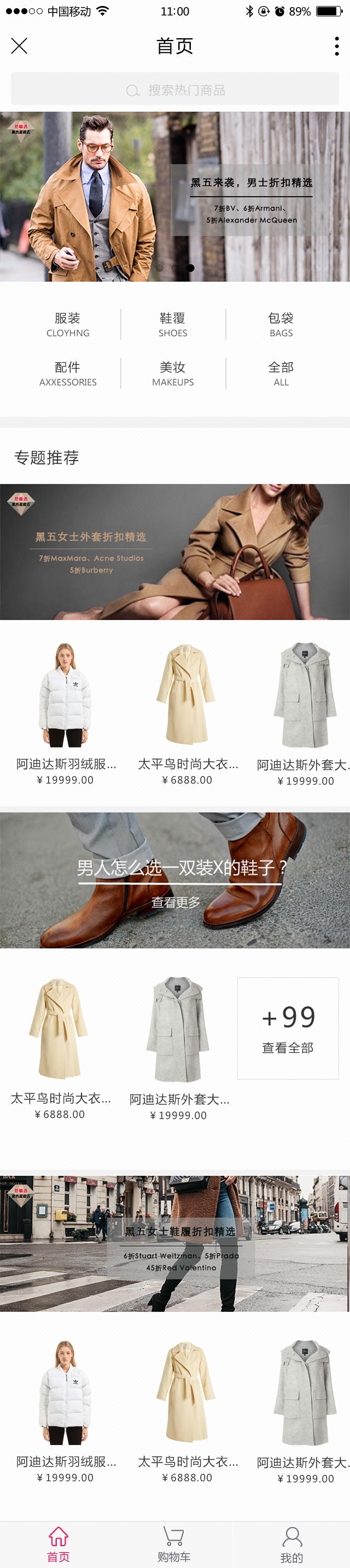Tap the +99 查看全部 tile
This screenshot has height=1568, width=350.
287,1028
